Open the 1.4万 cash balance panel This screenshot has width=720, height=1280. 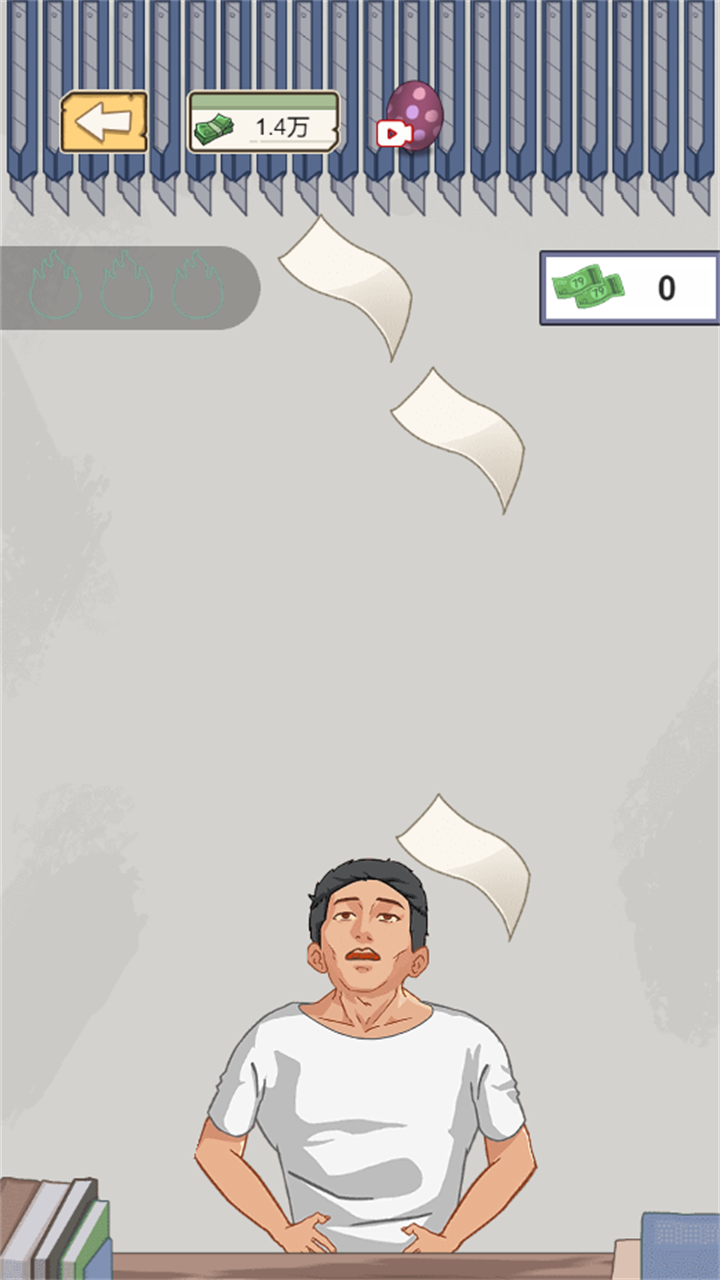coord(264,123)
